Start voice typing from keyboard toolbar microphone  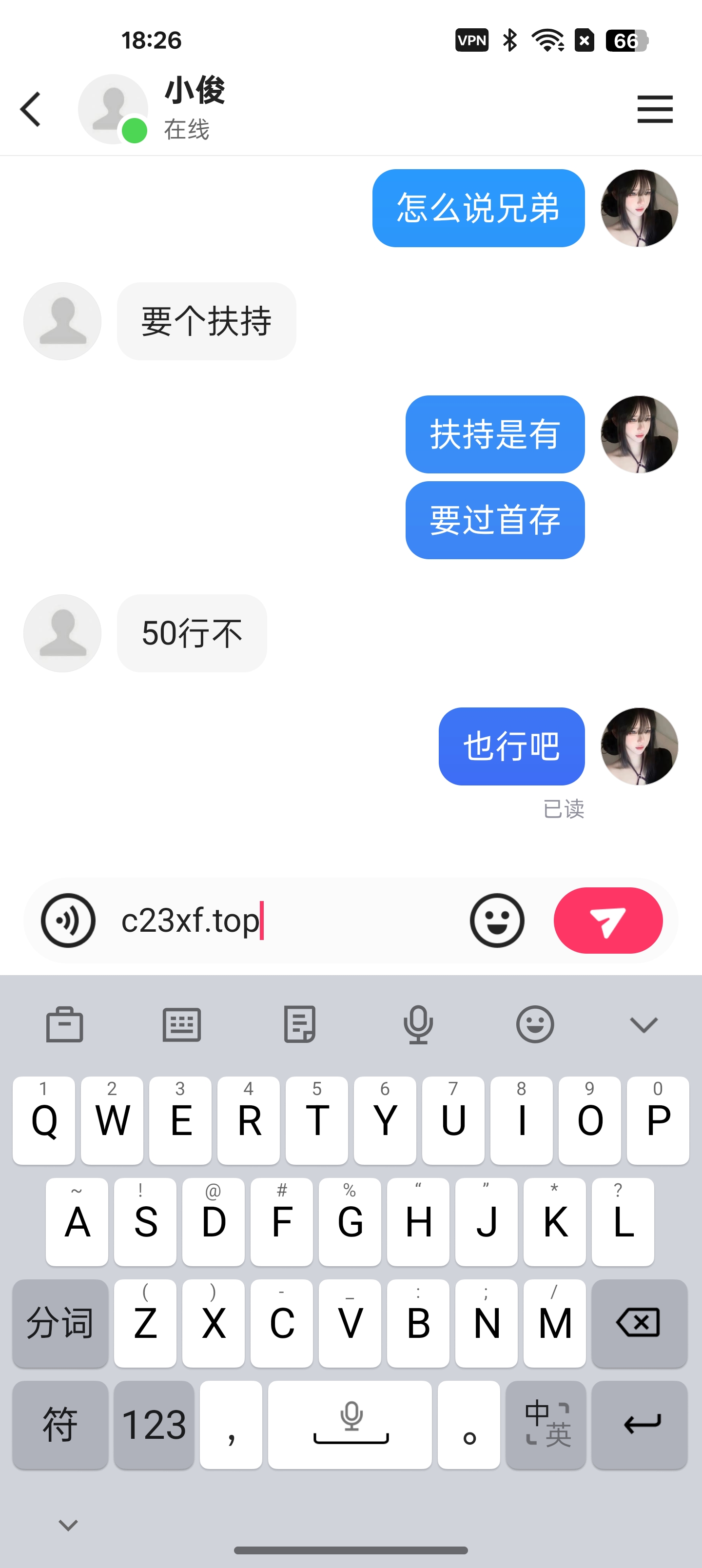point(418,1024)
